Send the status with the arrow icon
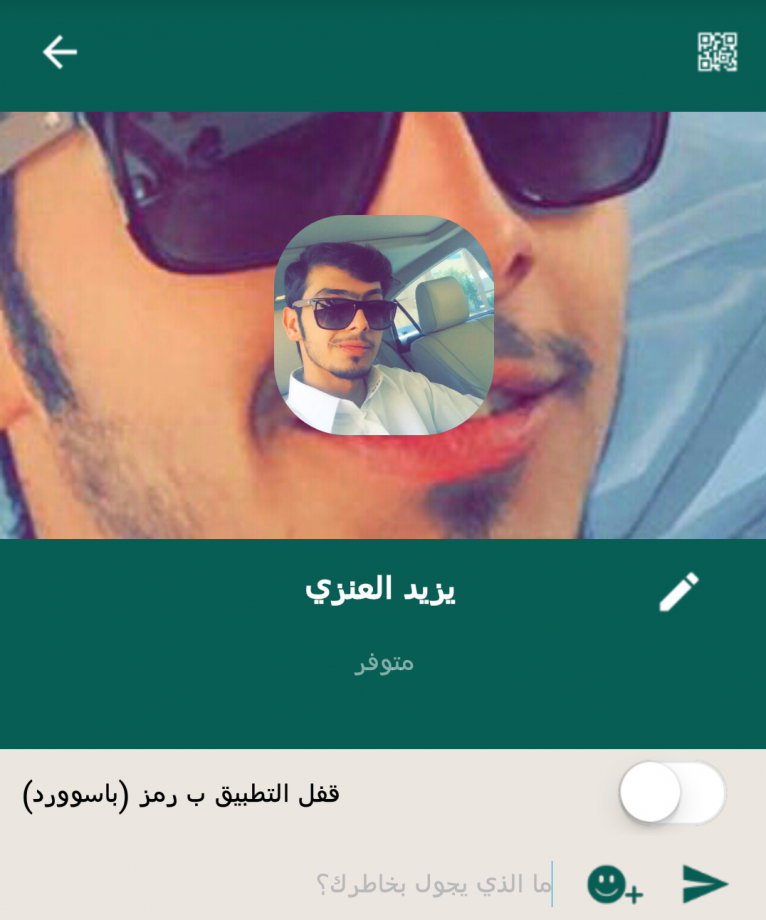Image resolution: width=766 pixels, height=920 pixels. 705,884
